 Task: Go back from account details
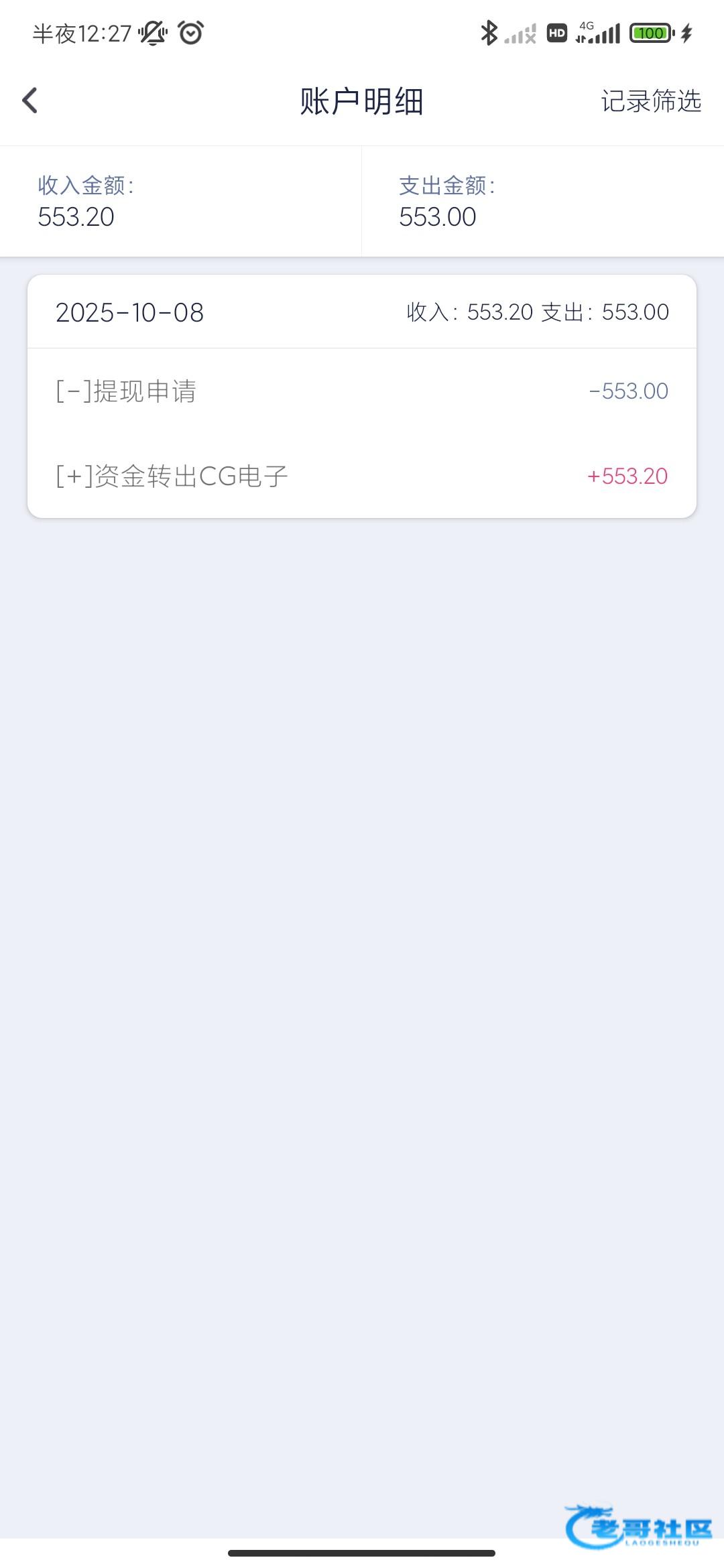coord(30,101)
